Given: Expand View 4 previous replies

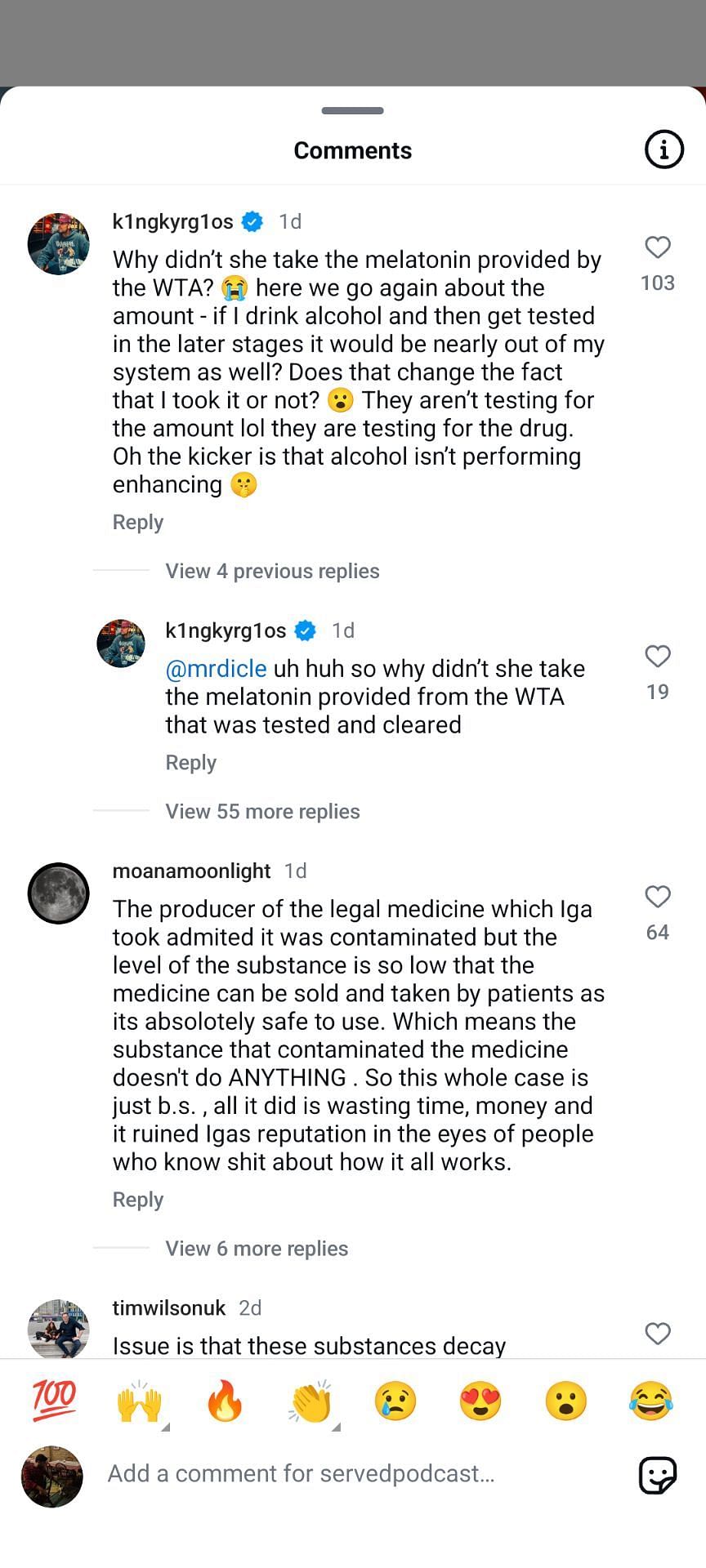Looking at the screenshot, I should coord(272,572).
